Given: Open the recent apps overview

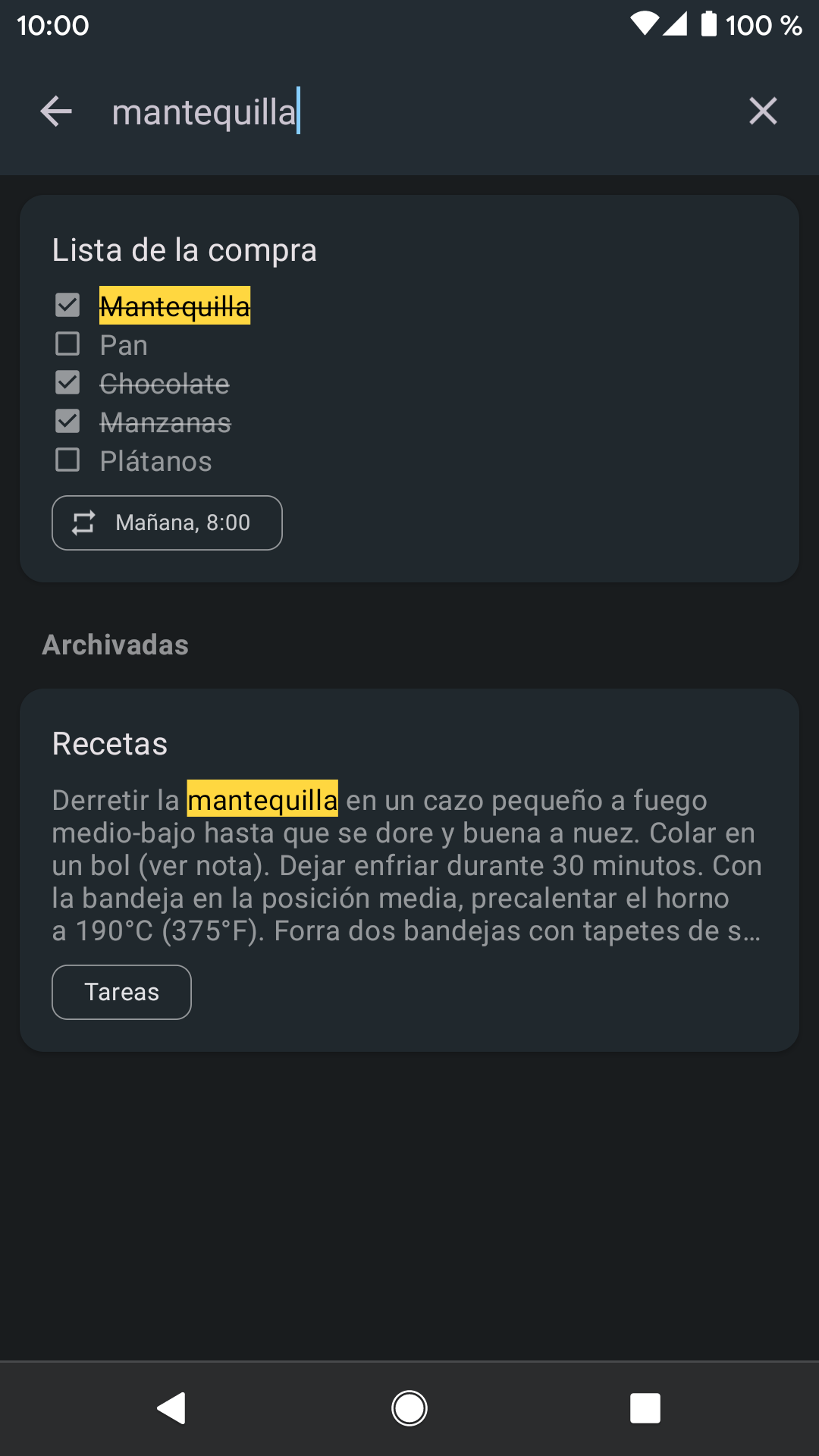Looking at the screenshot, I should pyautogui.click(x=645, y=1409).
